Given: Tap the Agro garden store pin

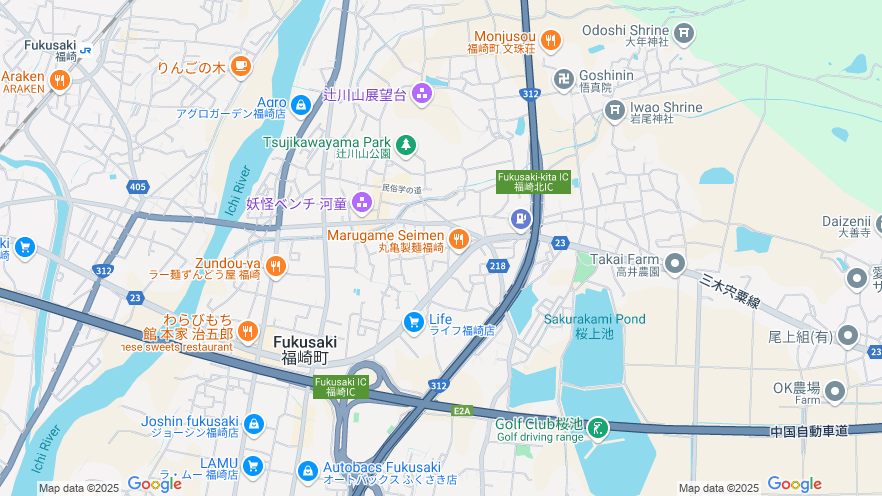Looking at the screenshot, I should pyautogui.click(x=301, y=104).
